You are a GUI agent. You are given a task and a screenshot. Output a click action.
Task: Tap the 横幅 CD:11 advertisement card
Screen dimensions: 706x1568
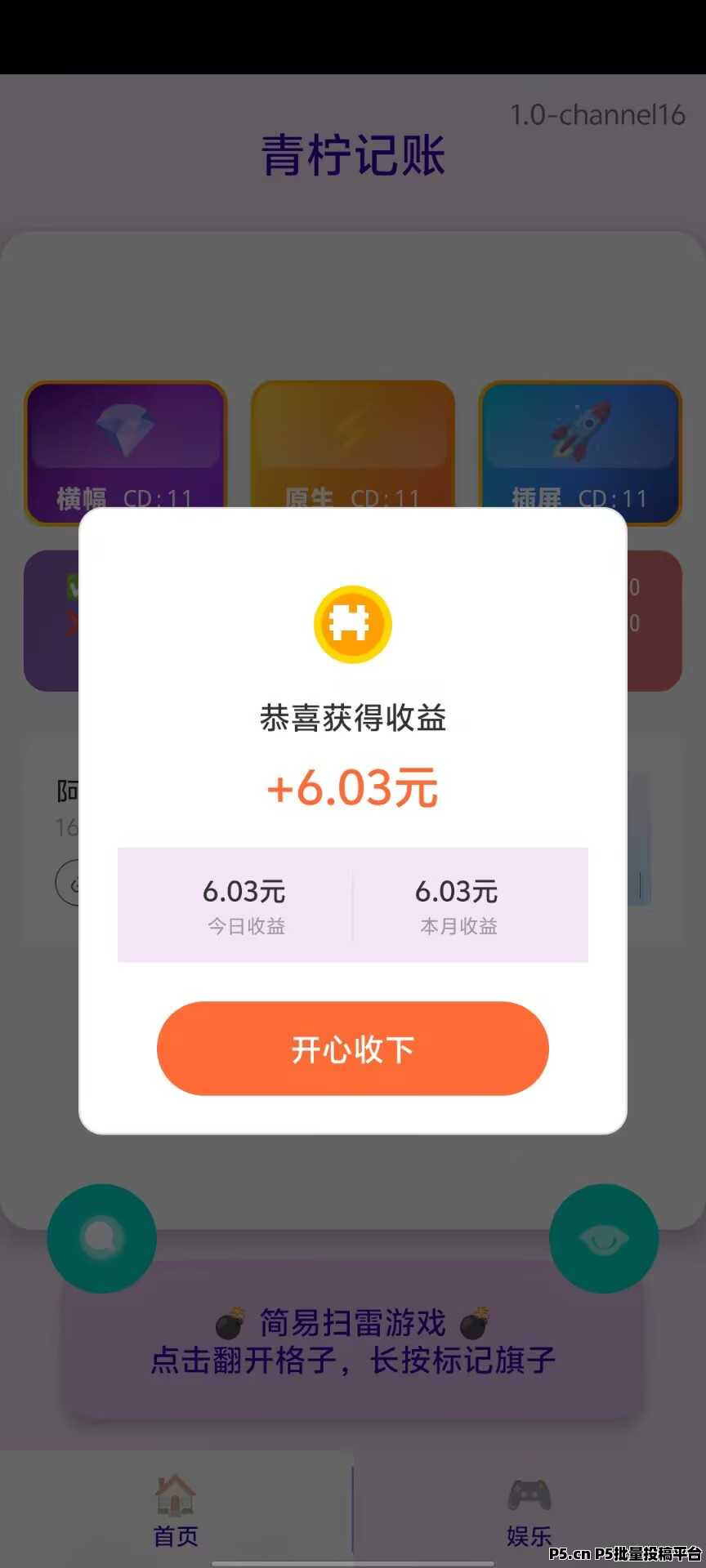click(x=127, y=452)
